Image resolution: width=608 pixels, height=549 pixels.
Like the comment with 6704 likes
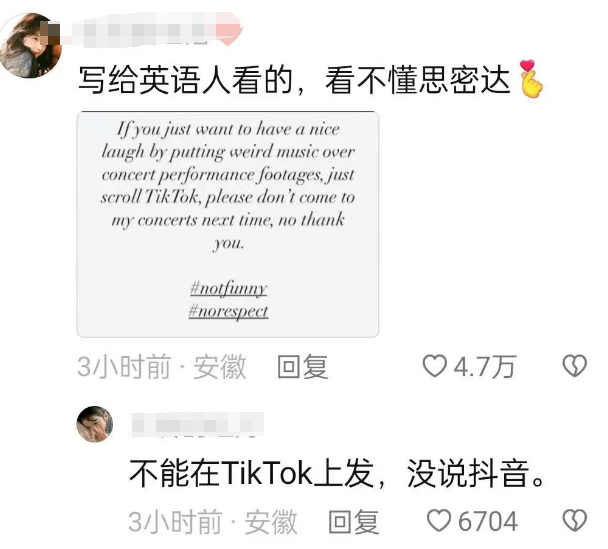point(440,521)
